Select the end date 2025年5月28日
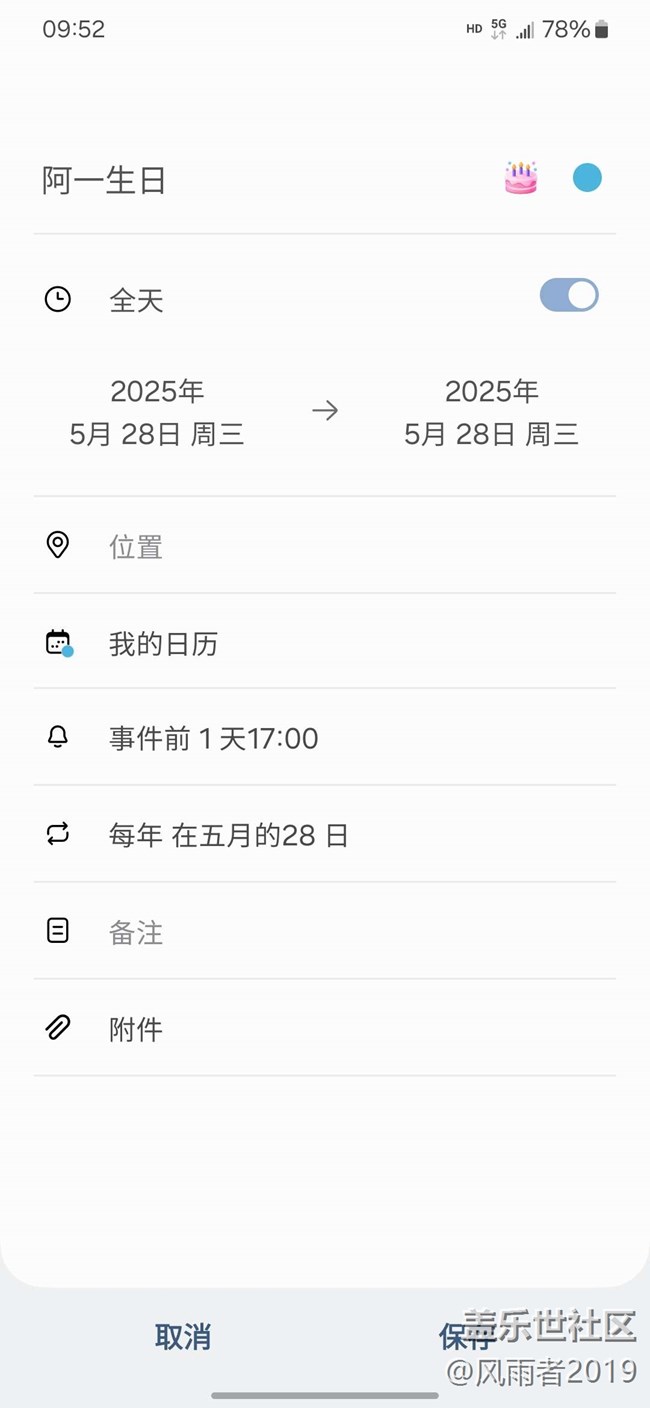Screen dimensions: 650x1408 point(491,412)
